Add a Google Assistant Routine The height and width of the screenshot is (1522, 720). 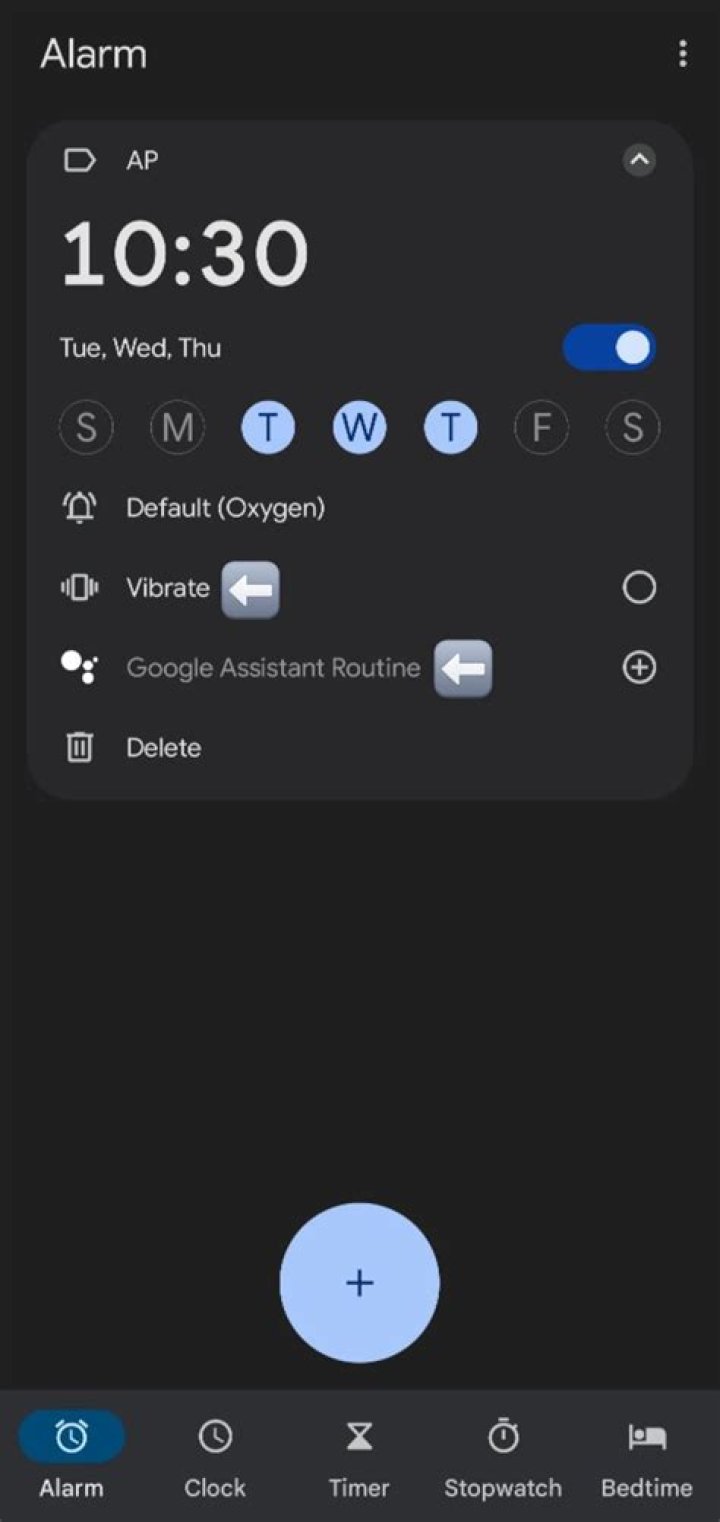click(x=639, y=668)
